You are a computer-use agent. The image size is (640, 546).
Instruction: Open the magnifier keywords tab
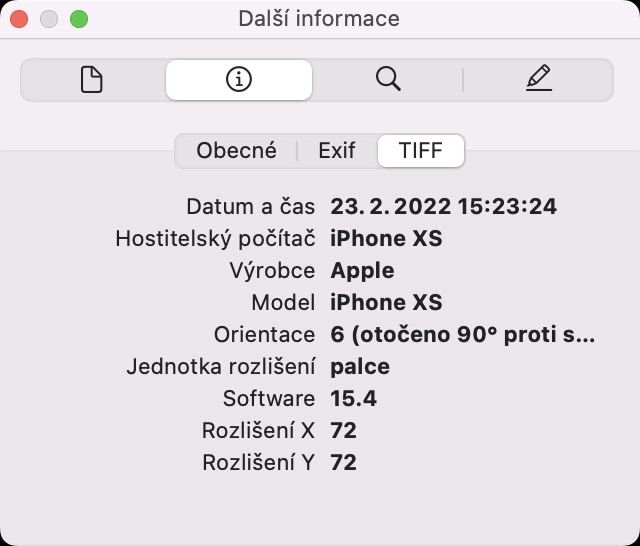tap(388, 80)
